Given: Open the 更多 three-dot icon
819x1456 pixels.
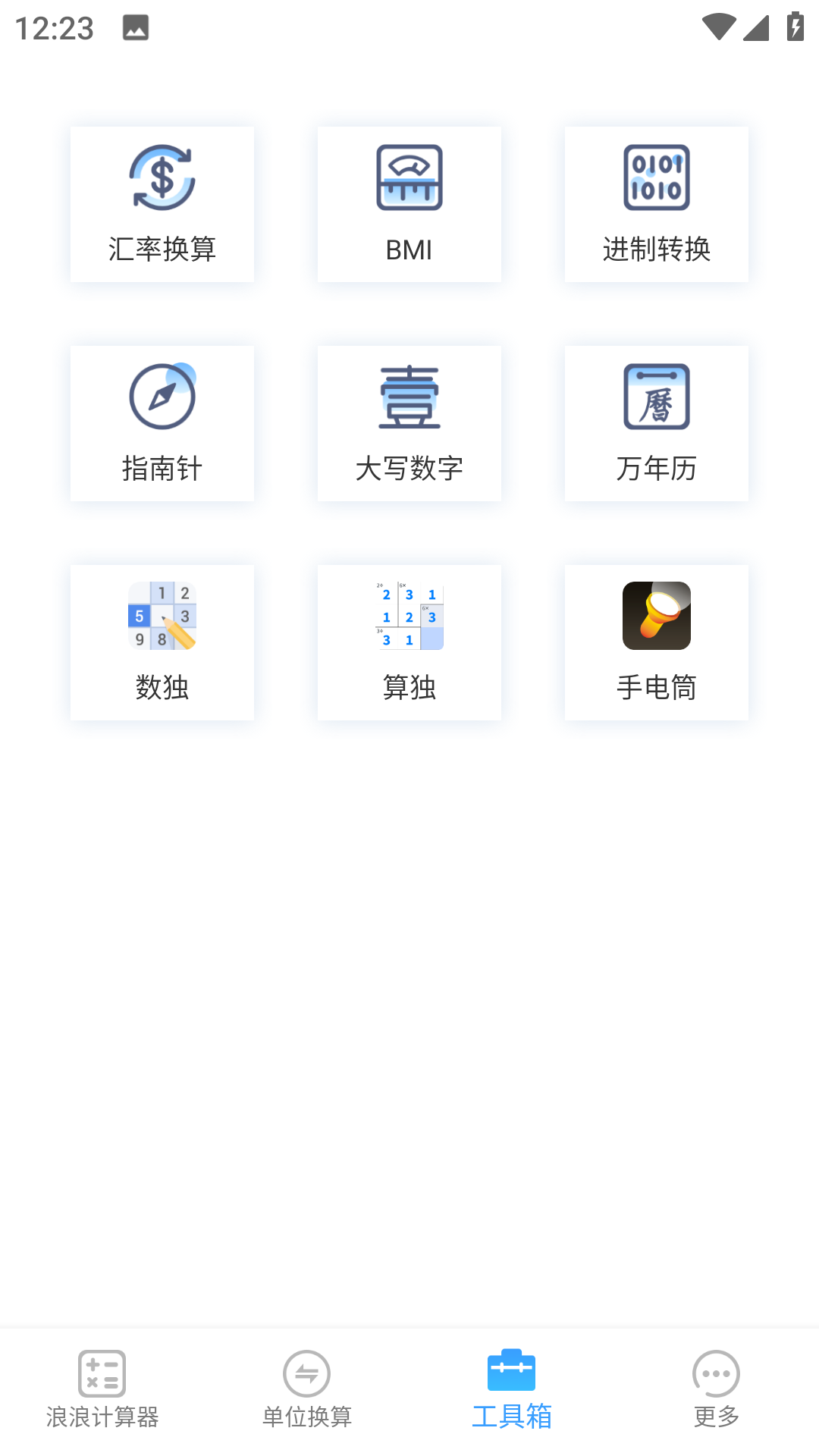Looking at the screenshot, I should pyautogui.click(x=717, y=1373).
